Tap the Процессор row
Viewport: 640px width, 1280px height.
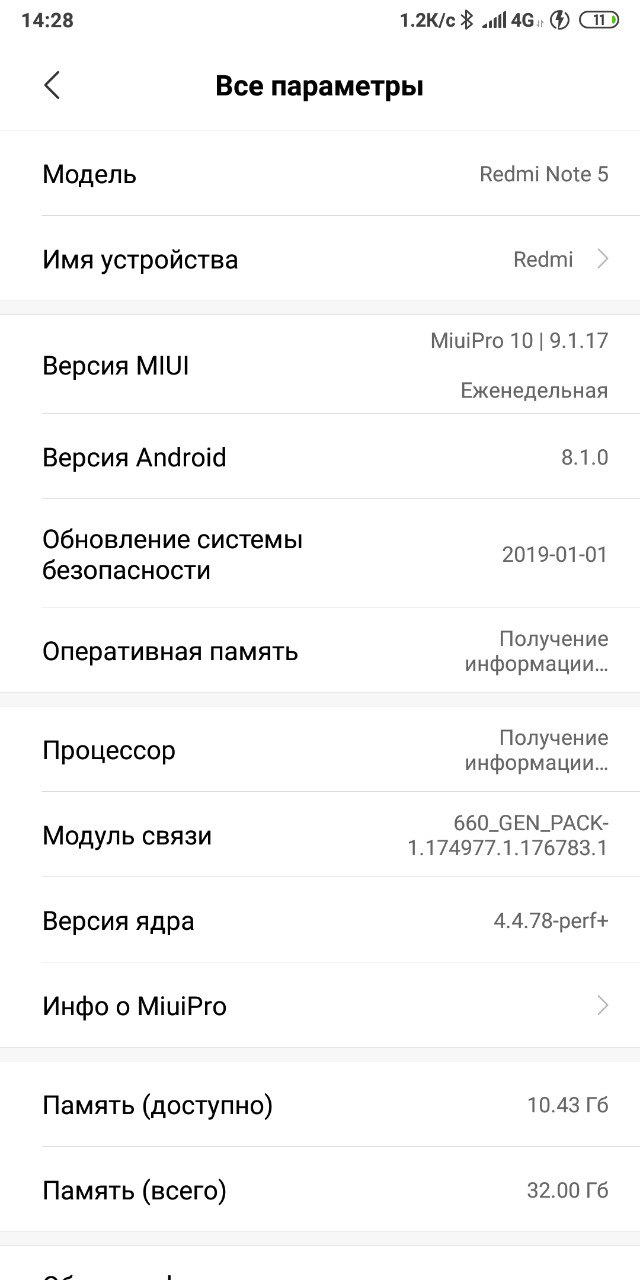pos(320,749)
